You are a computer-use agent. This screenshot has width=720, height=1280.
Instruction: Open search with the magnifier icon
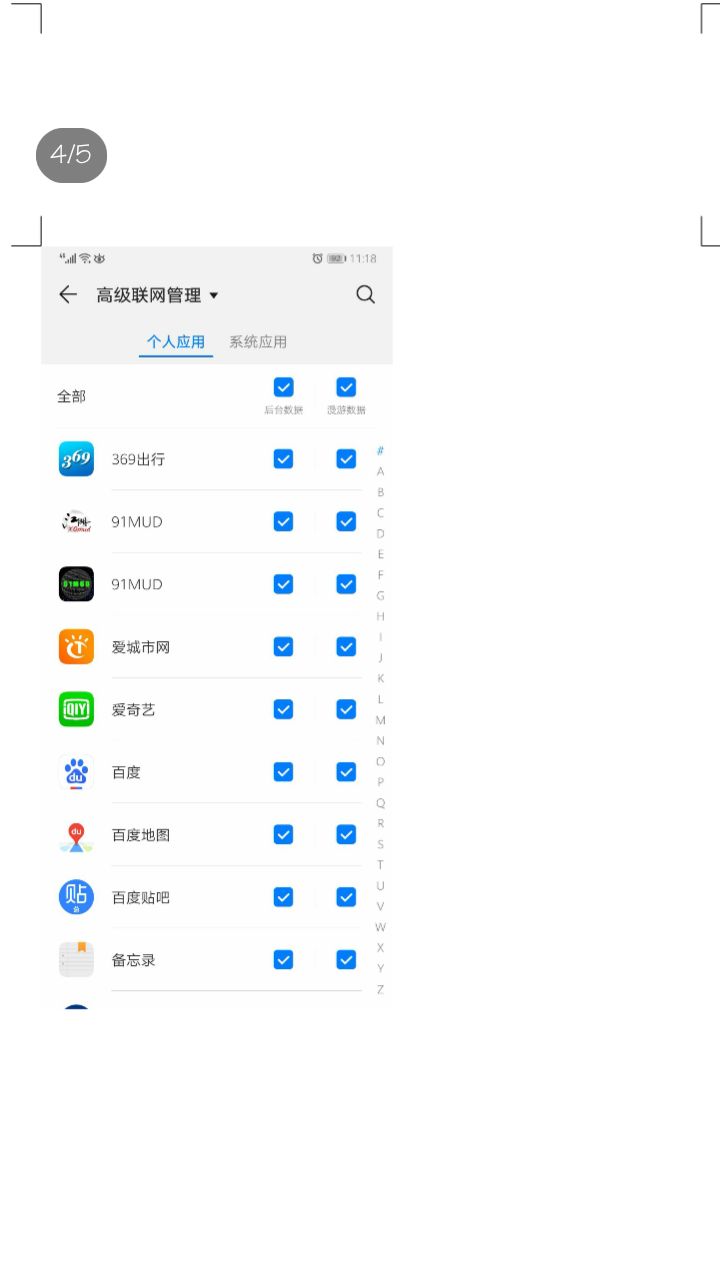(x=365, y=294)
